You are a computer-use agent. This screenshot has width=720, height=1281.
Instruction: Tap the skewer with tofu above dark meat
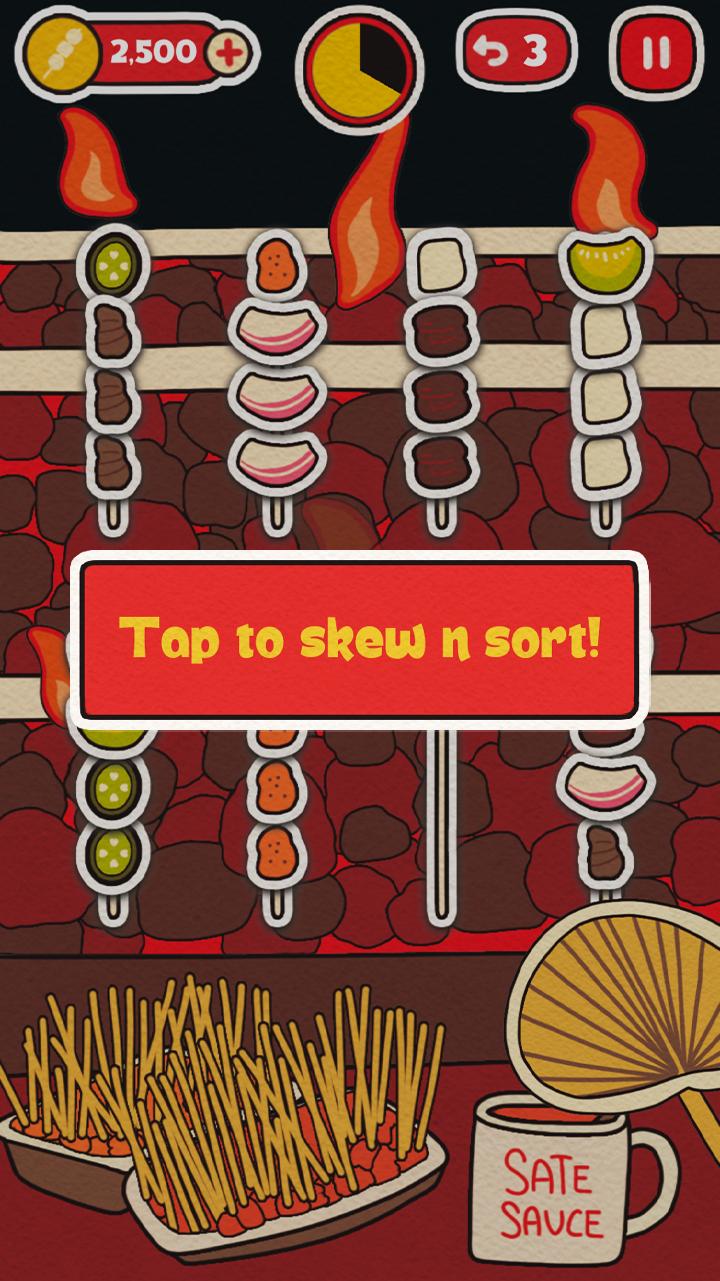[x=440, y=370]
